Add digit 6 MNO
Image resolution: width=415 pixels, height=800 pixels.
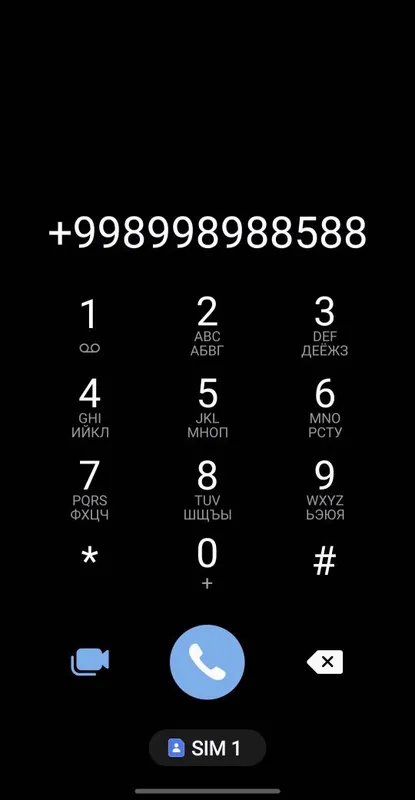(x=325, y=408)
